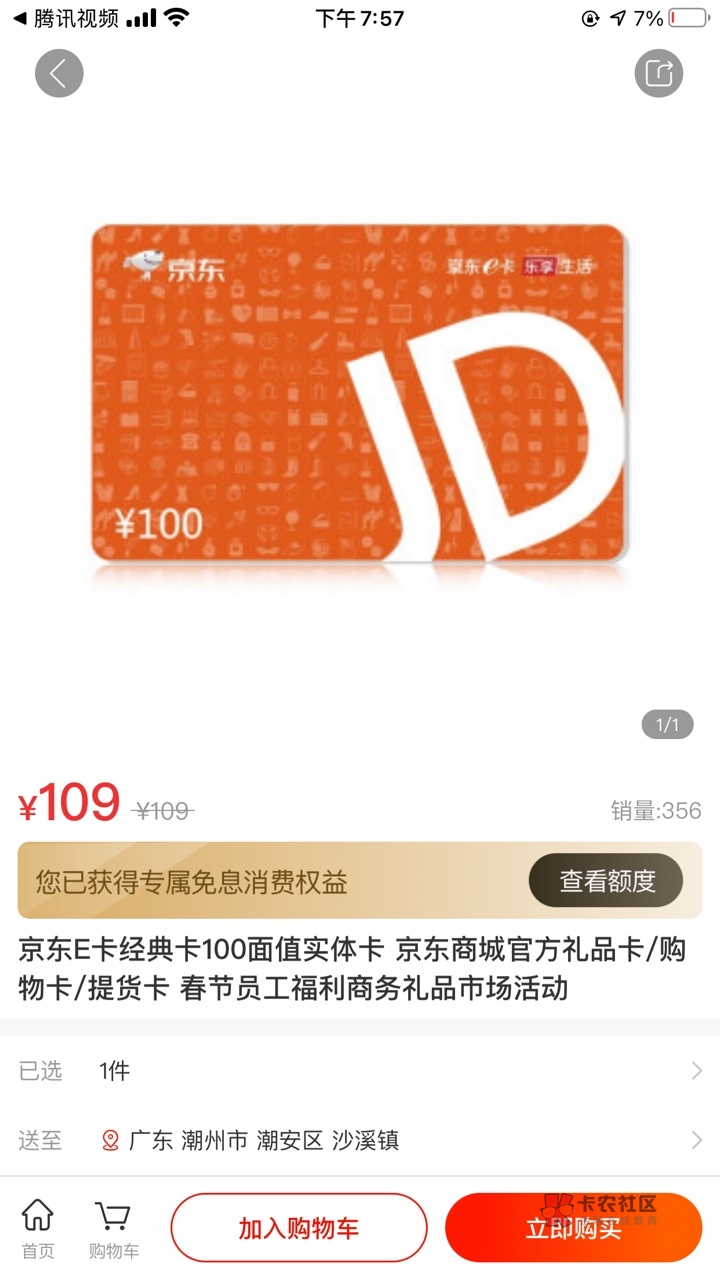Screen dimensions: 720x1280
Task: Open the 已选 1件 selection row
Action: click(360, 1071)
